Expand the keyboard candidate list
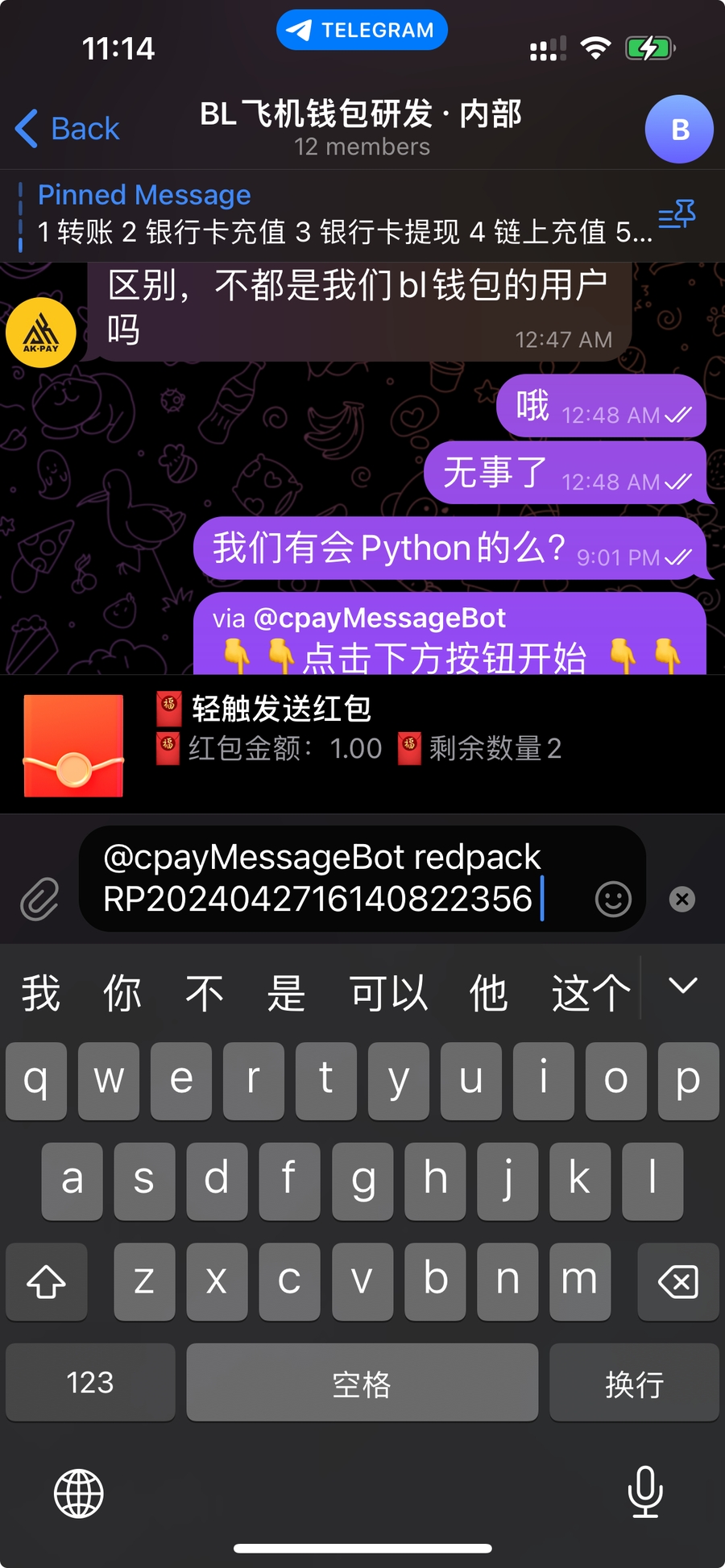The image size is (725, 1568). point(682,987)
